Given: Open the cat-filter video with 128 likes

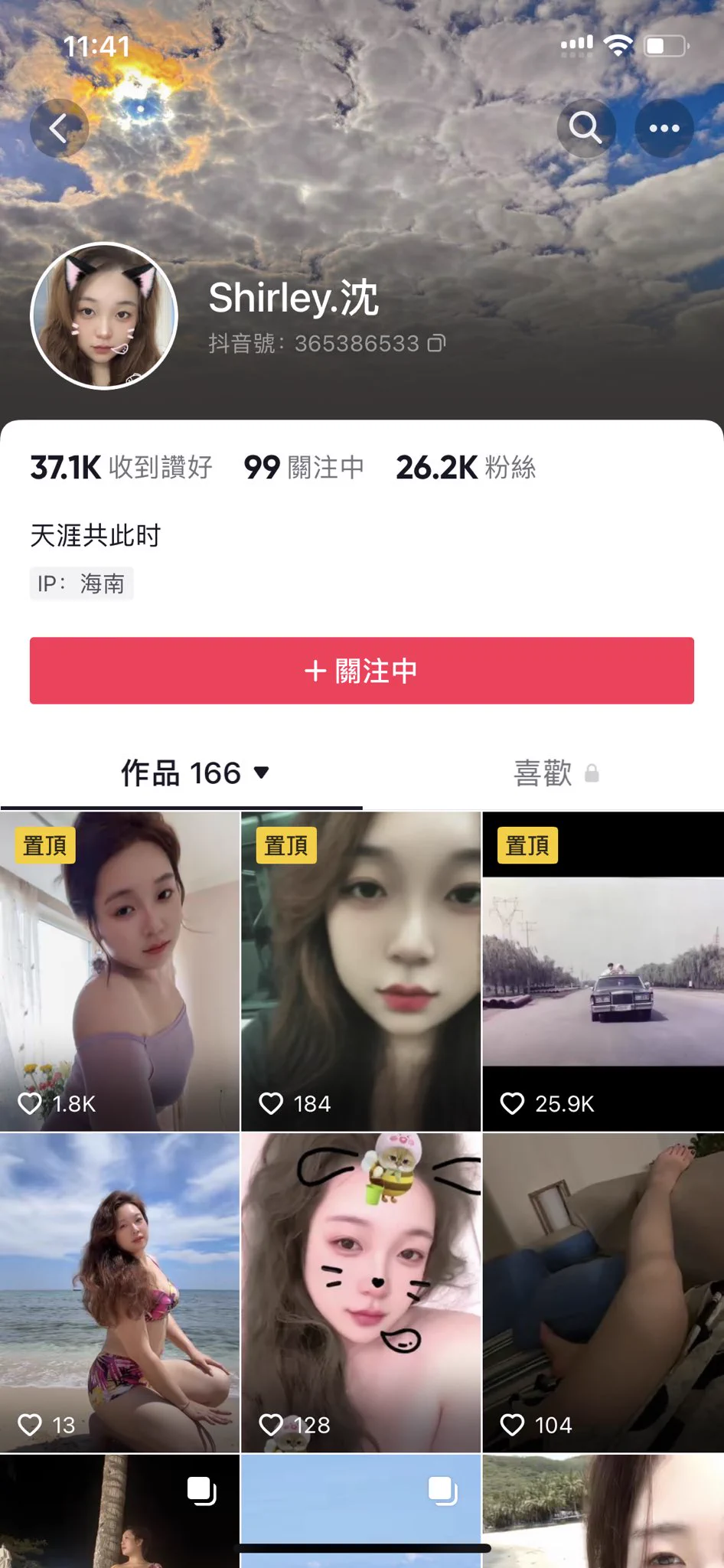Looking at the screenshot, I should (360, 1292).
